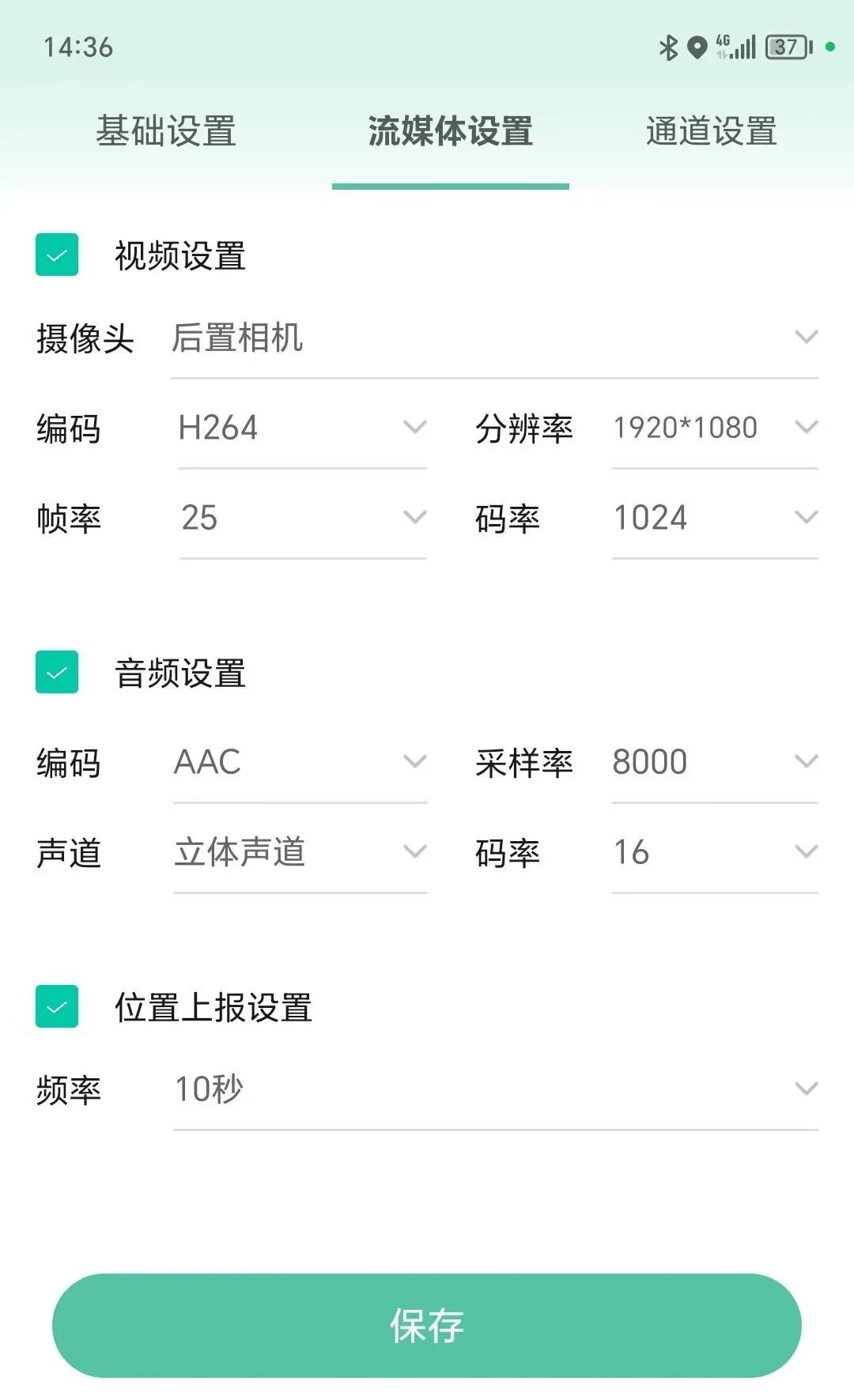854x1400 pixels.
Task: Toggle the 音频设置 checkbox
Action: tap(57, 672)
